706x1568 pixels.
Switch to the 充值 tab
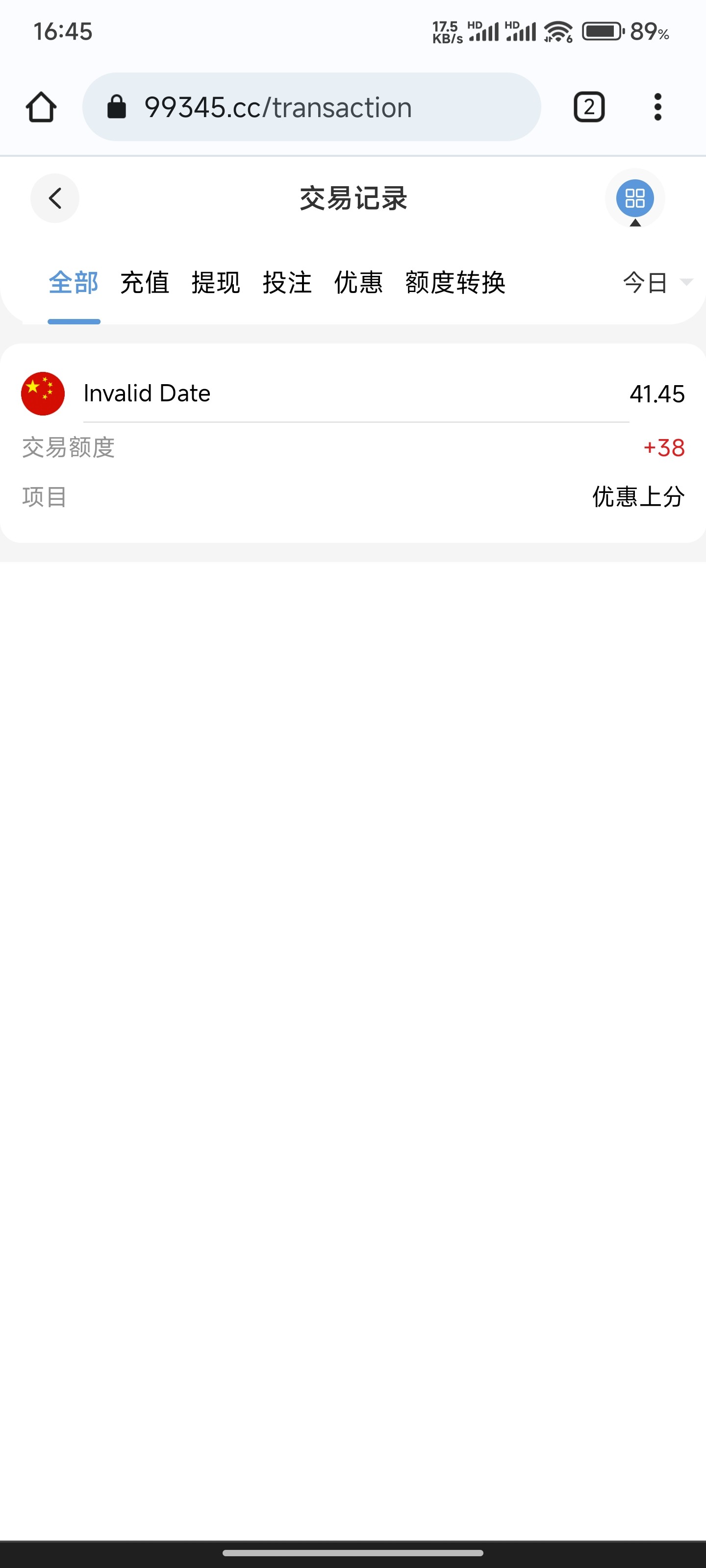(145, 283)
